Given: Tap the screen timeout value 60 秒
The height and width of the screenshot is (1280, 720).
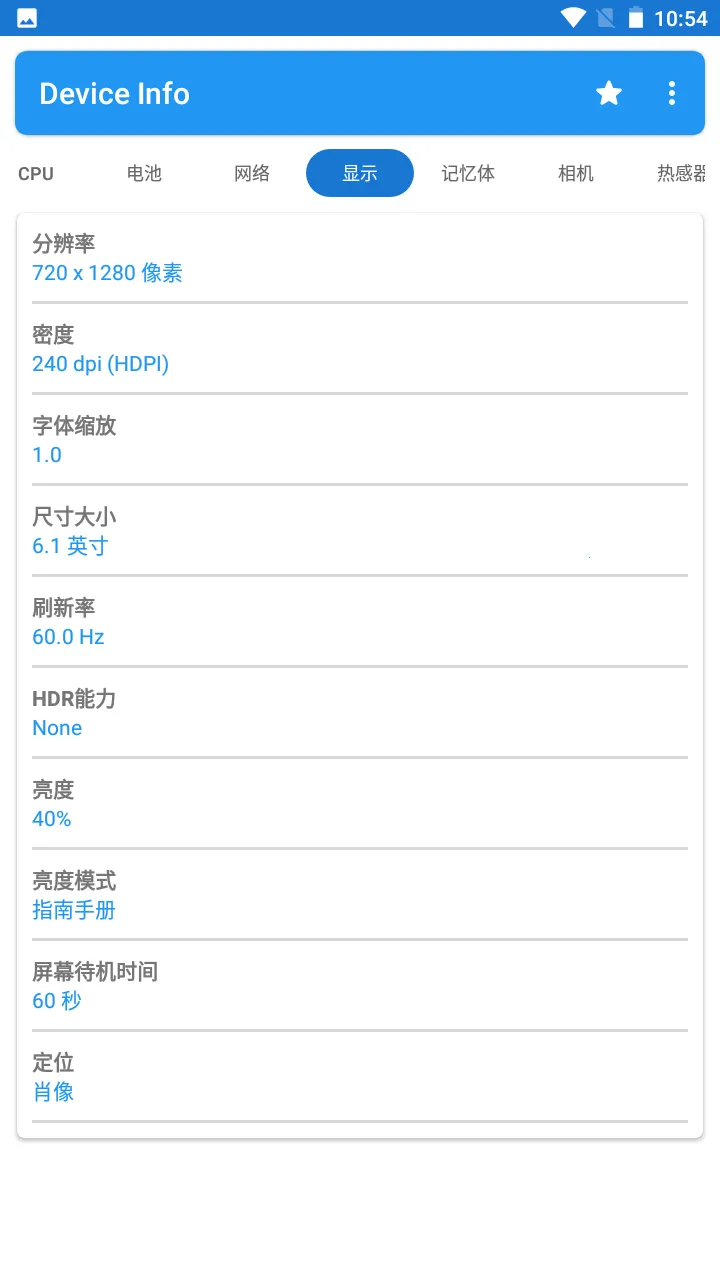Looking at the screenshot, I should tap(56, 1000).
